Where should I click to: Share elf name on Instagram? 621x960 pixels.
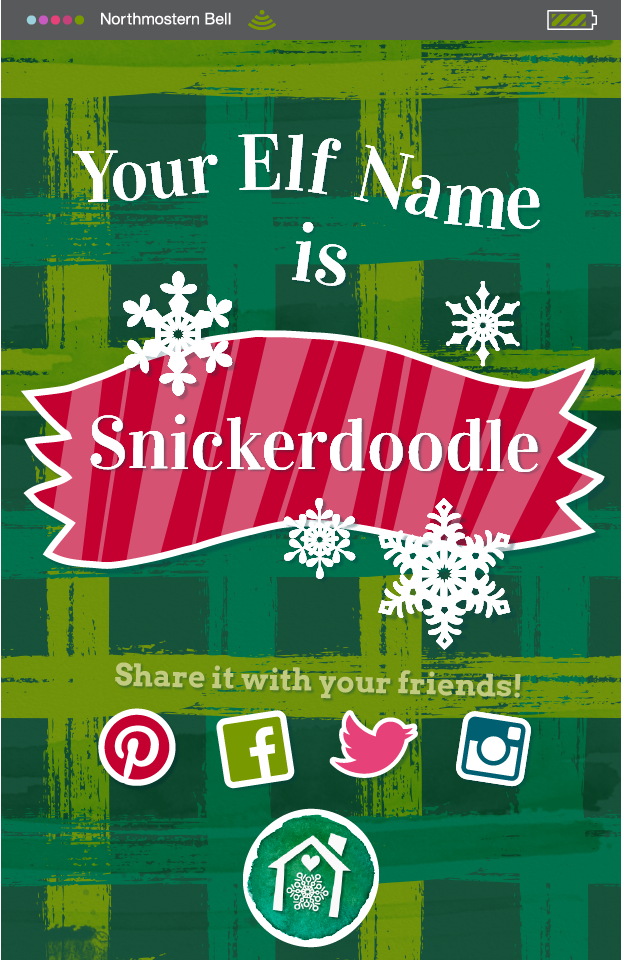point(493,749)
